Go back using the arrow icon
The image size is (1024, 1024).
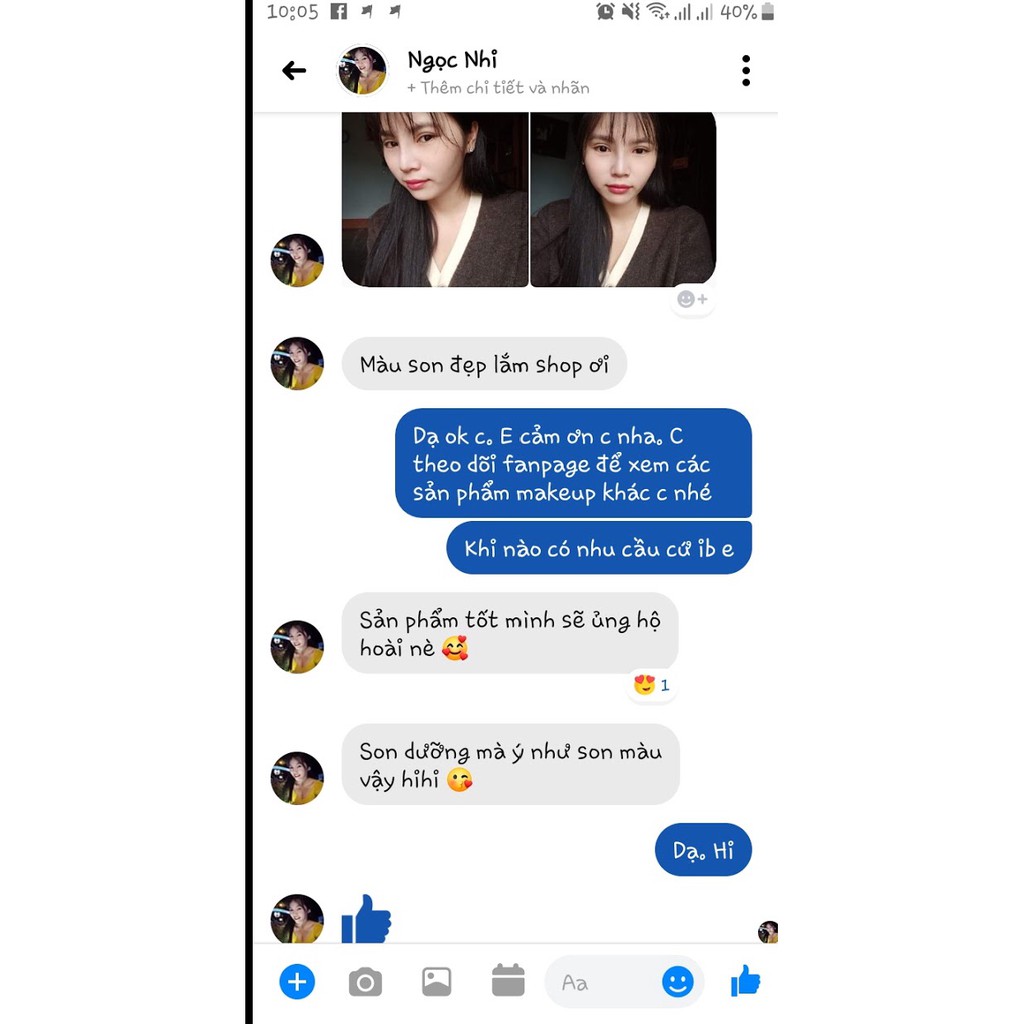[293, 70]
